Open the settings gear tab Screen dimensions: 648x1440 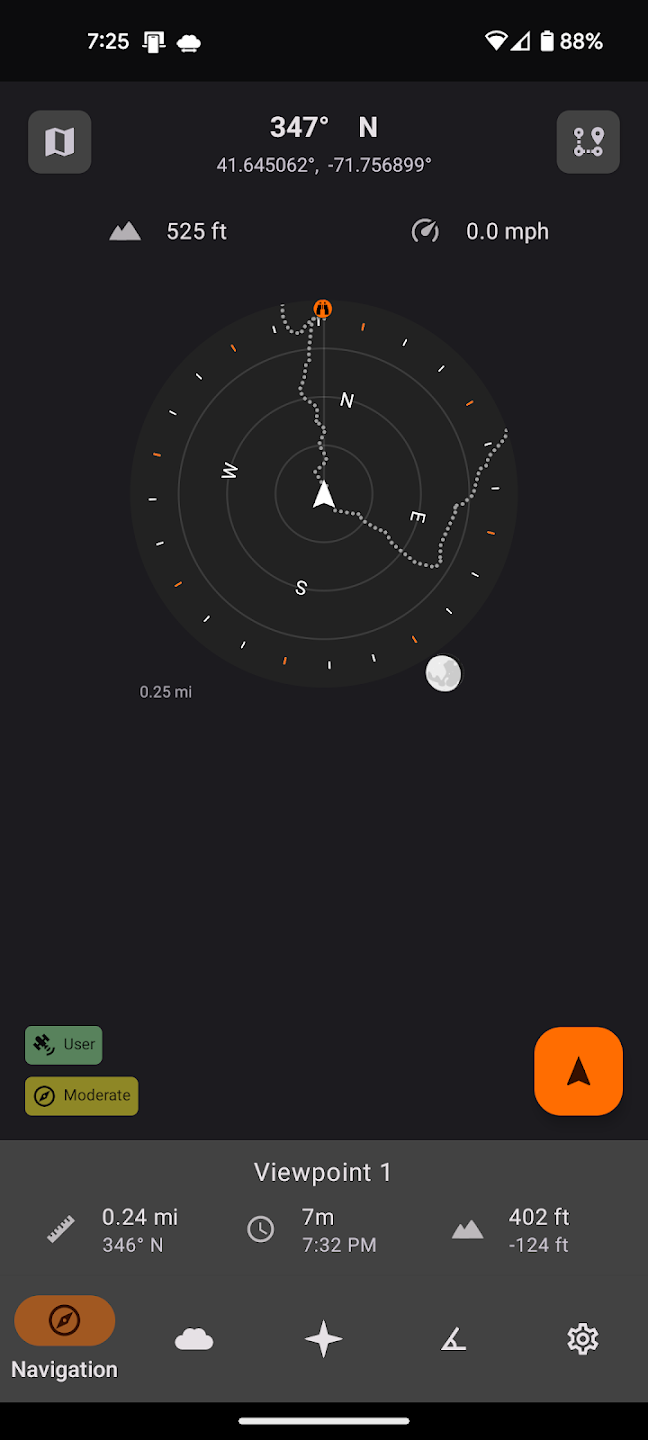583,1339
